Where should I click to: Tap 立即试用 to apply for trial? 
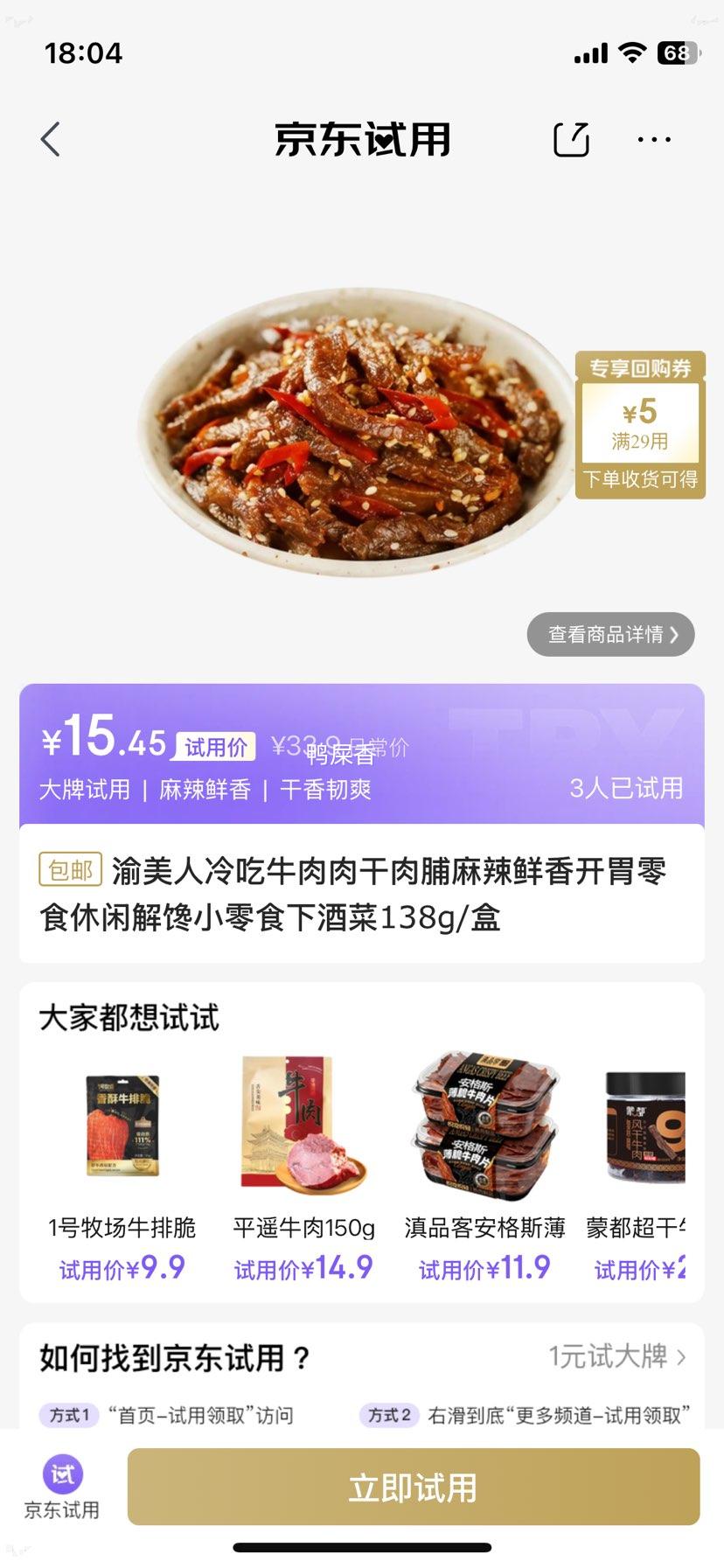411,1486
